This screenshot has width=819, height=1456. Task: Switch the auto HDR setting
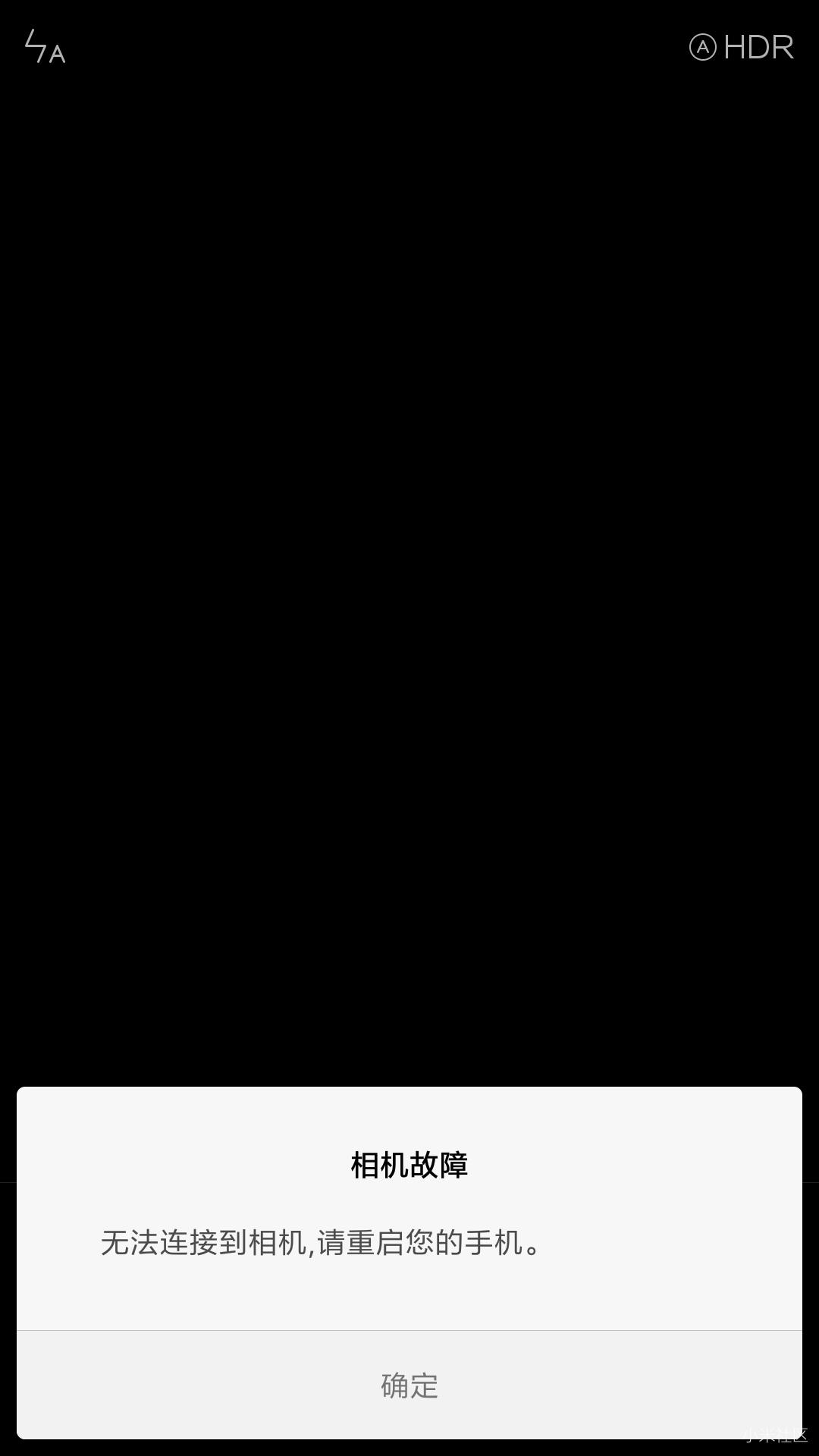point(741,48)
